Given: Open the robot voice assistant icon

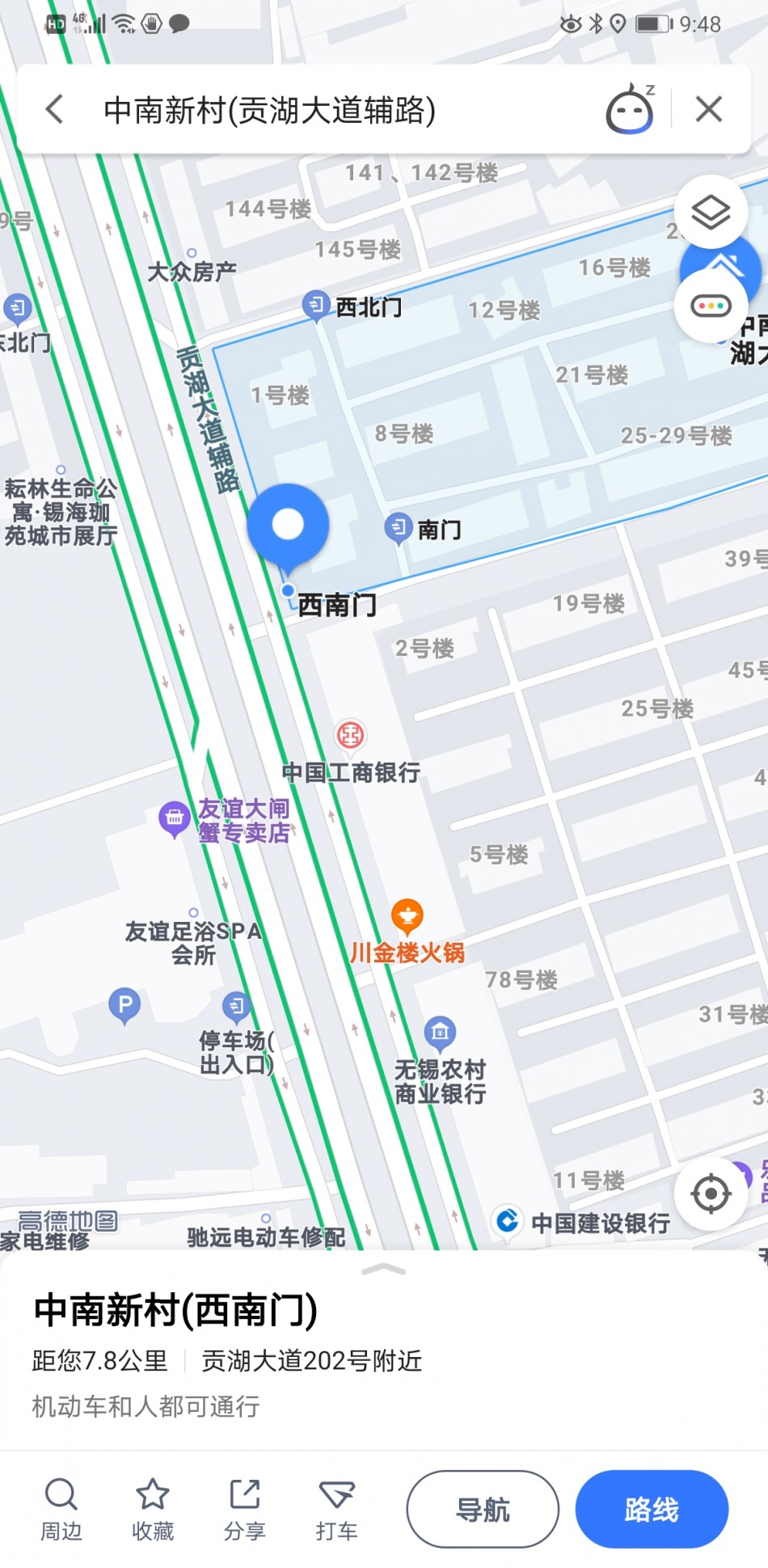Looking at the screenshot, I should pyautogui.click(x=631, y=109).
